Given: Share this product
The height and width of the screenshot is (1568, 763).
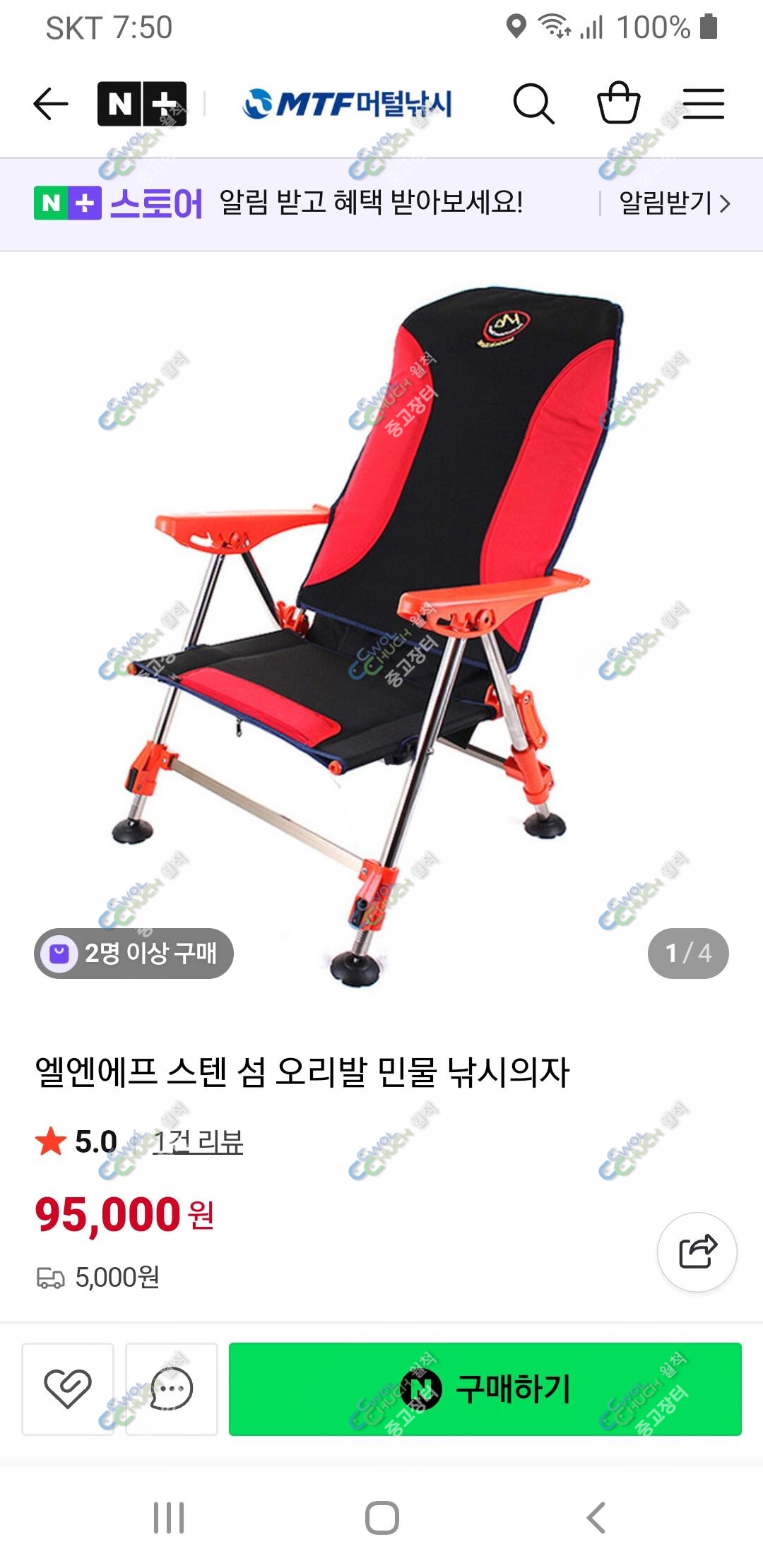Looking at the screenshot, I should click(x=697, y=1252).
